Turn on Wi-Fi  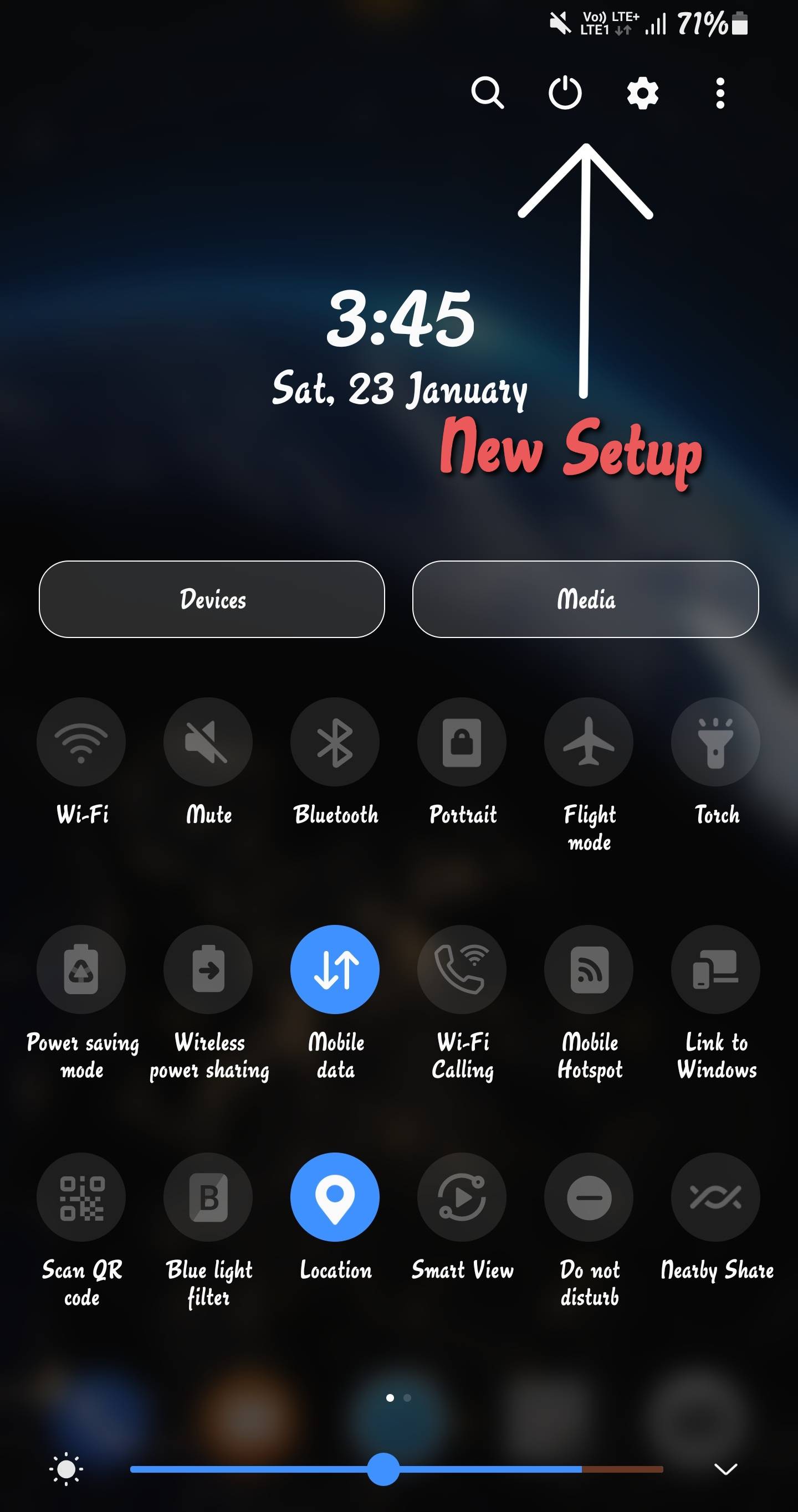click(x=81, y=742)
